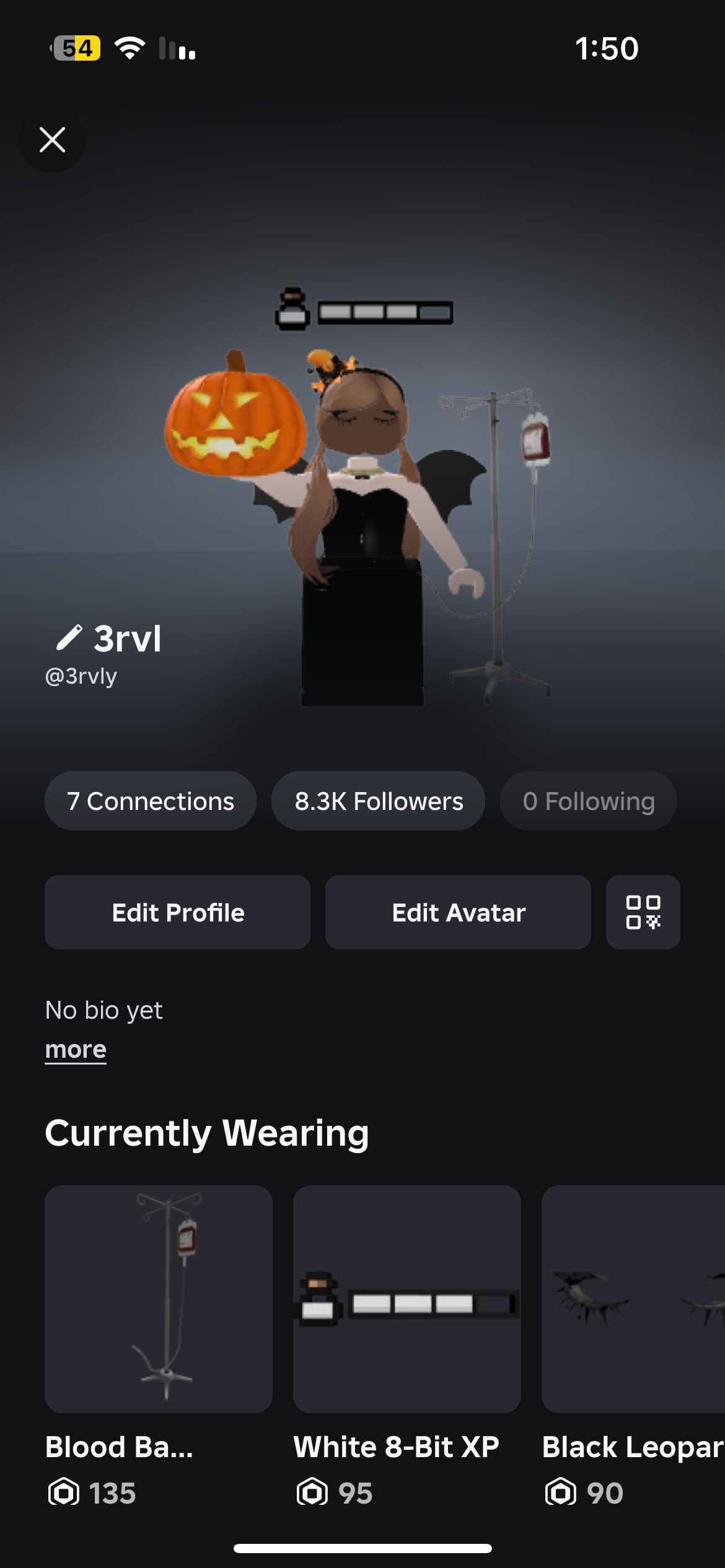Open the 0 Following list
The height and width of the screenshot is (1568, 725).
(588, 801)
